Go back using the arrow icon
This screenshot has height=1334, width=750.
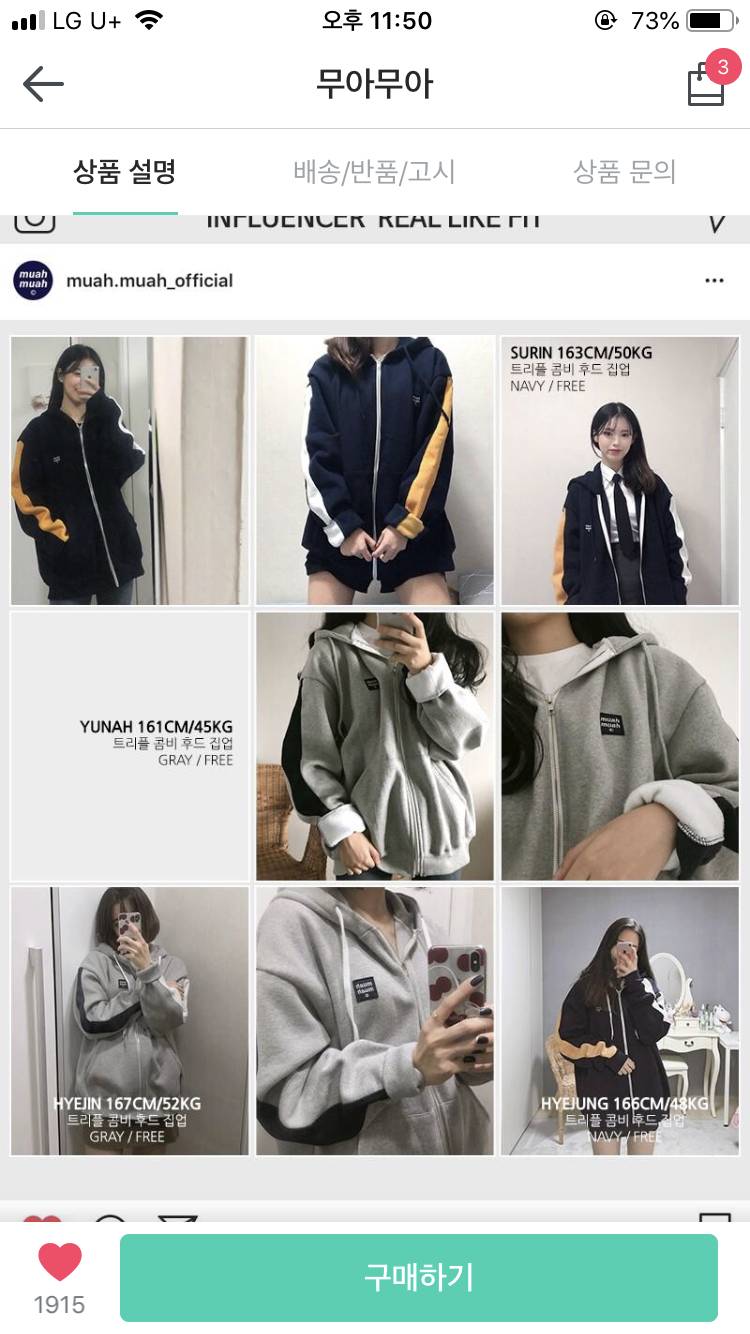pos(43,84)
